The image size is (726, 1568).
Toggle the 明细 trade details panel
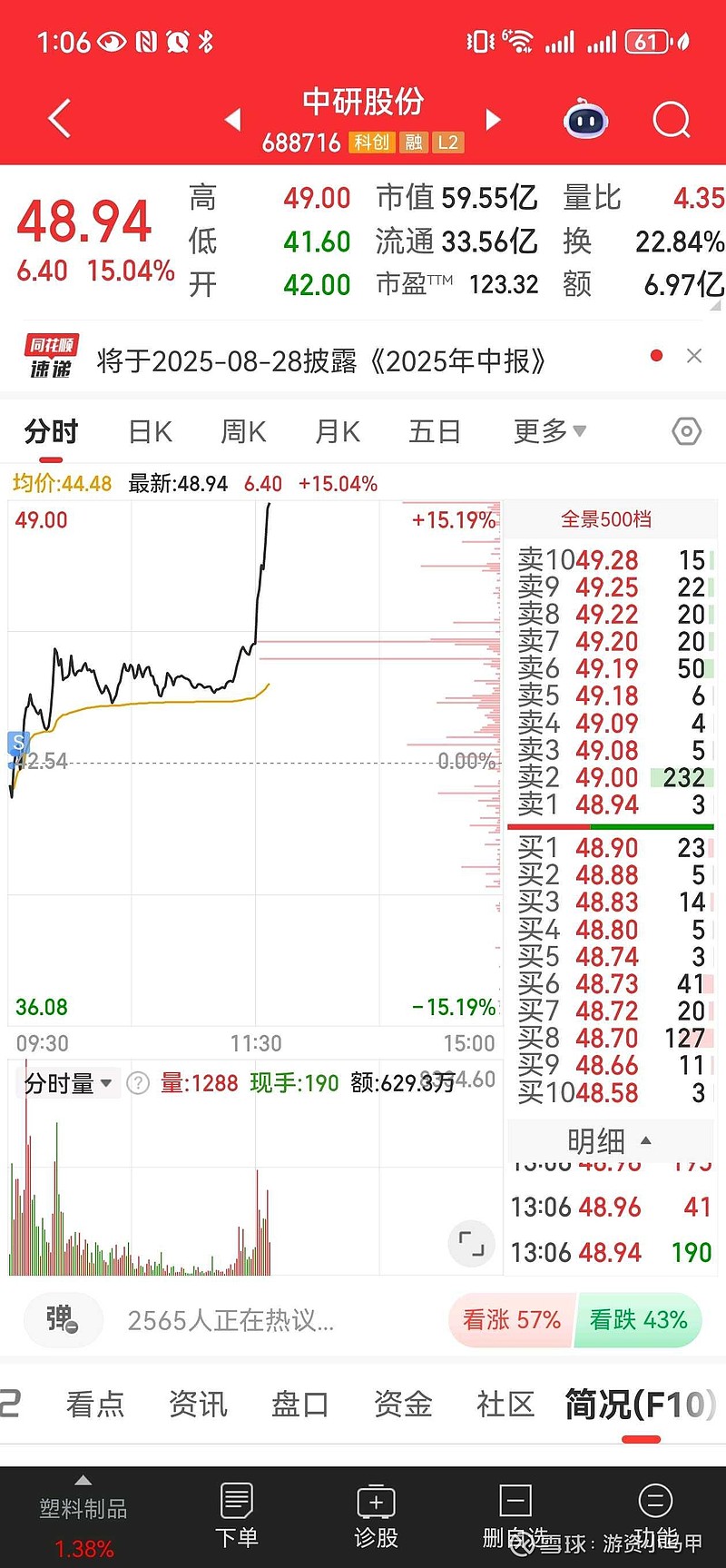click(609, 1140)
